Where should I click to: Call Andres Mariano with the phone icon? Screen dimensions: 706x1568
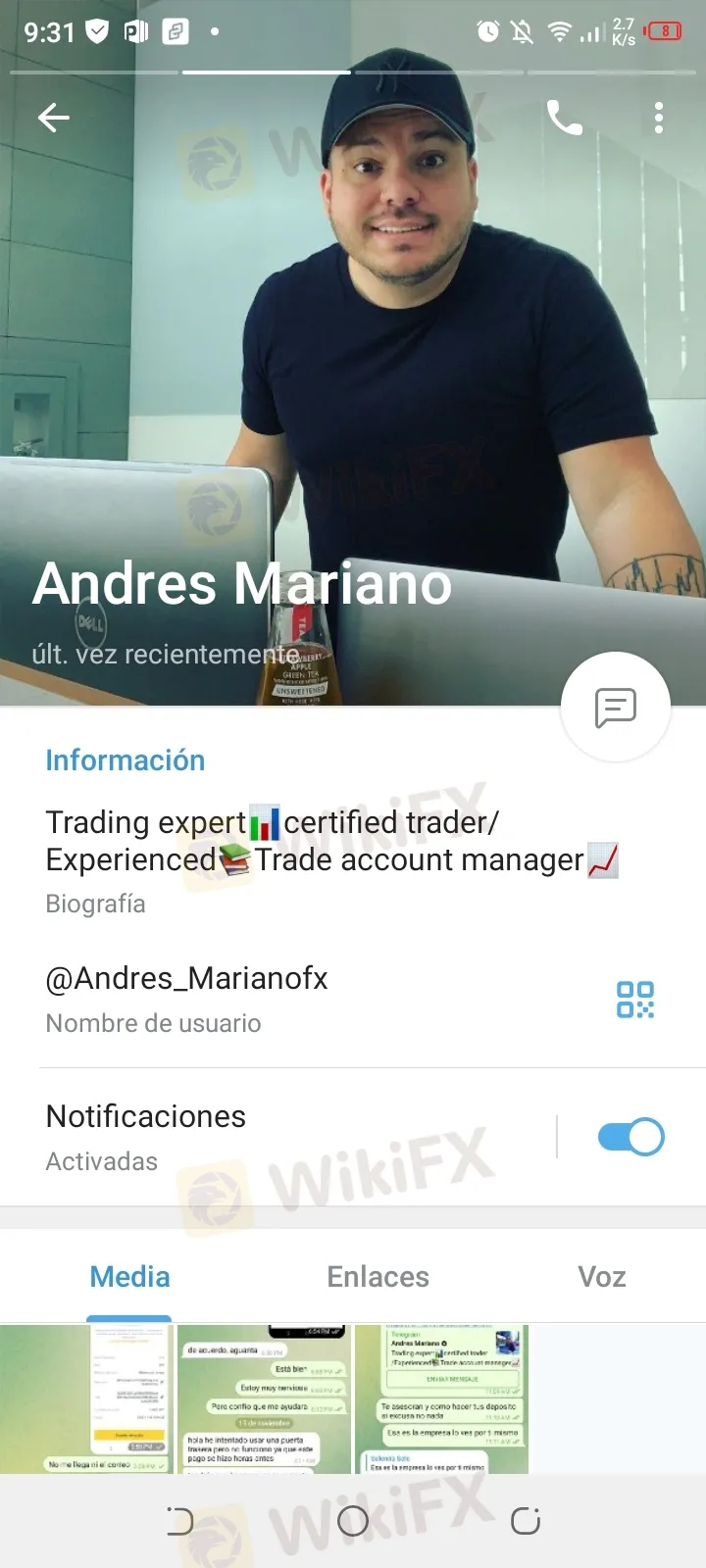pos(564,119)
